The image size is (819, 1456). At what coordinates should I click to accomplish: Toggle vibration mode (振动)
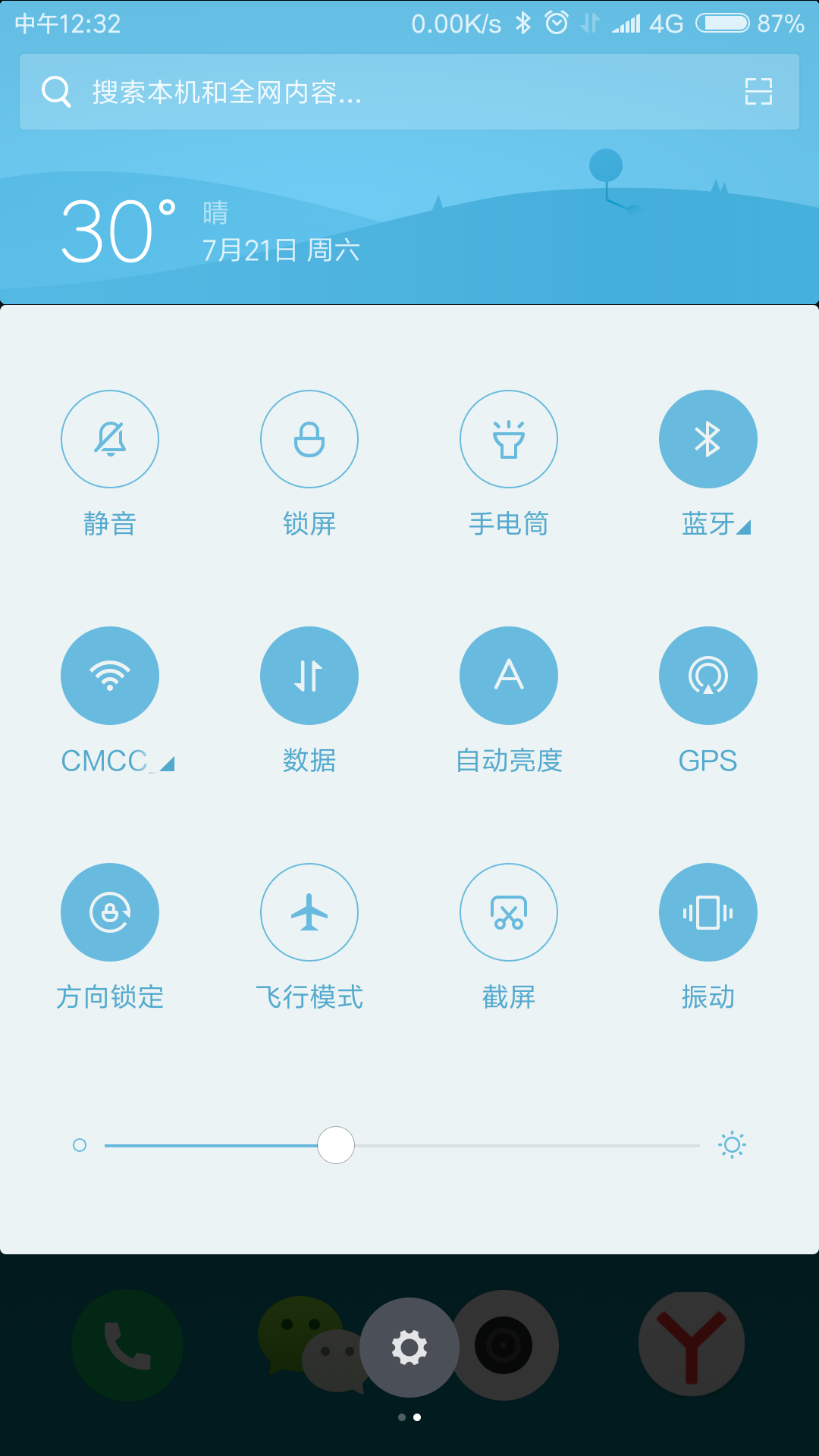pos(708,912)
